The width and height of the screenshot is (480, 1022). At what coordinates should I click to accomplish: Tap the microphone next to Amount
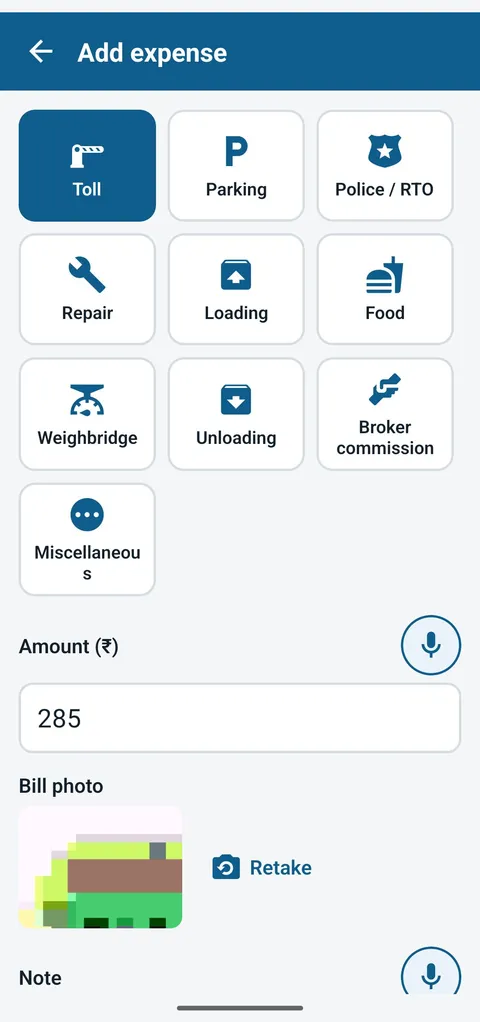430,645
